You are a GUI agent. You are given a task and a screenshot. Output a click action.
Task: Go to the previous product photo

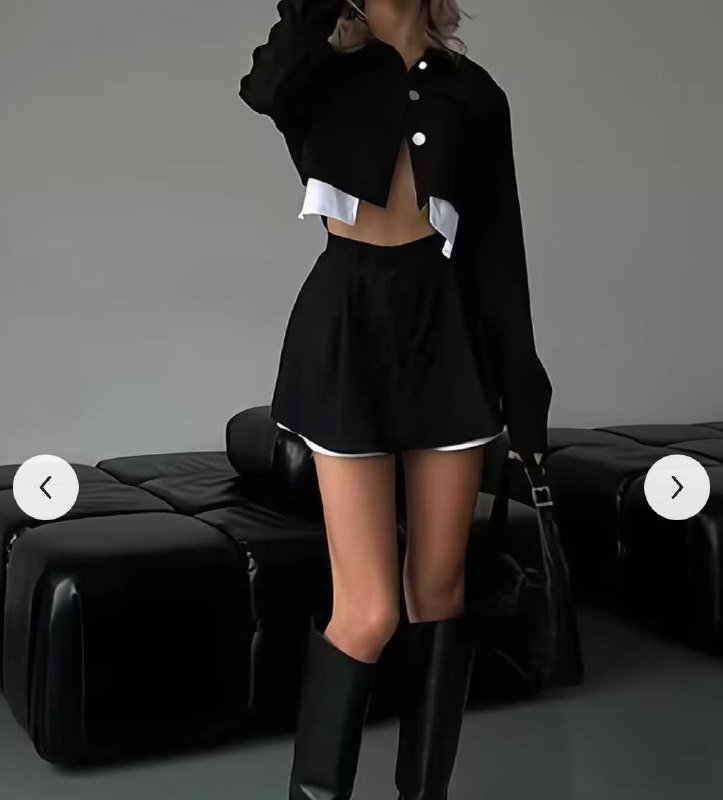click(46, 487)
